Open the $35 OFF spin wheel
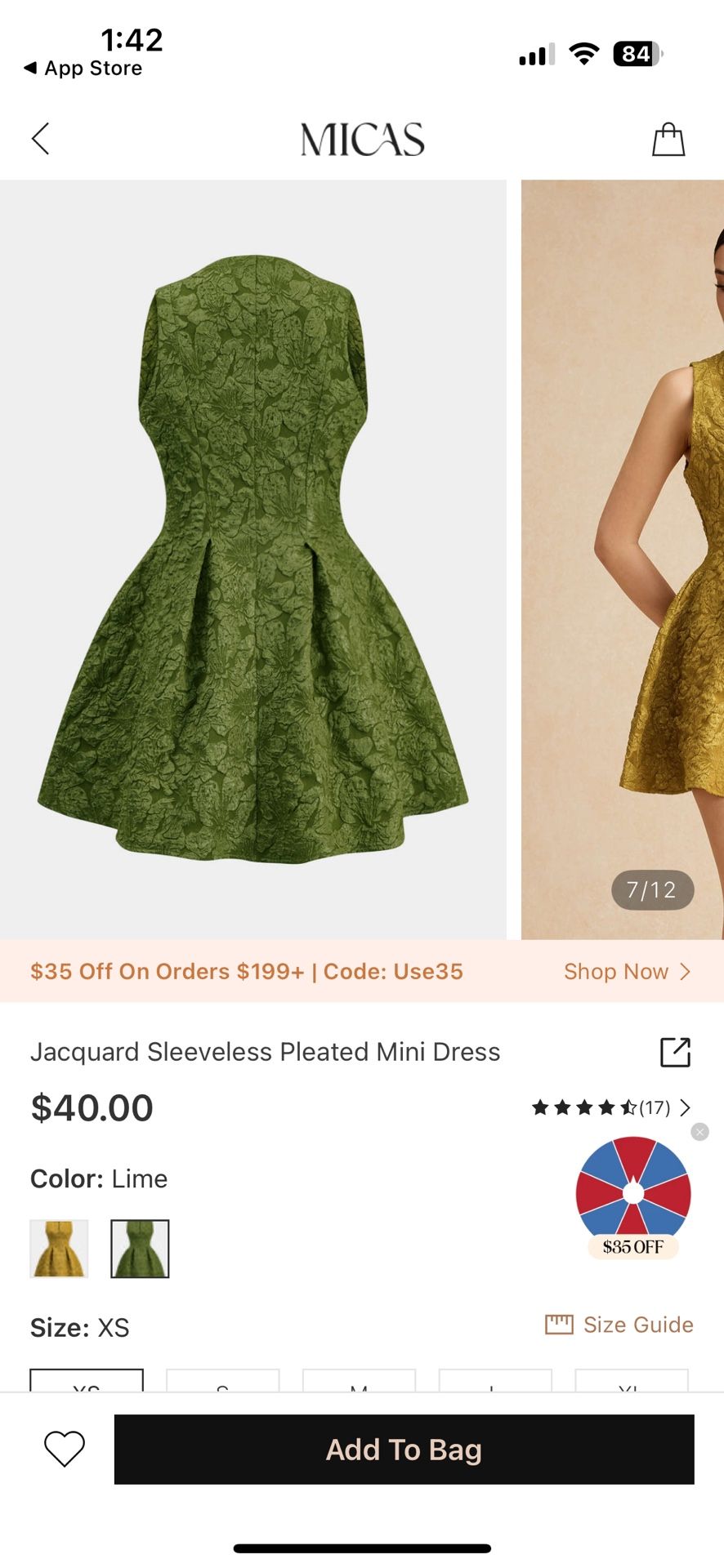This screenshot has height=1568, width=724. click(x=633, y=1194)
